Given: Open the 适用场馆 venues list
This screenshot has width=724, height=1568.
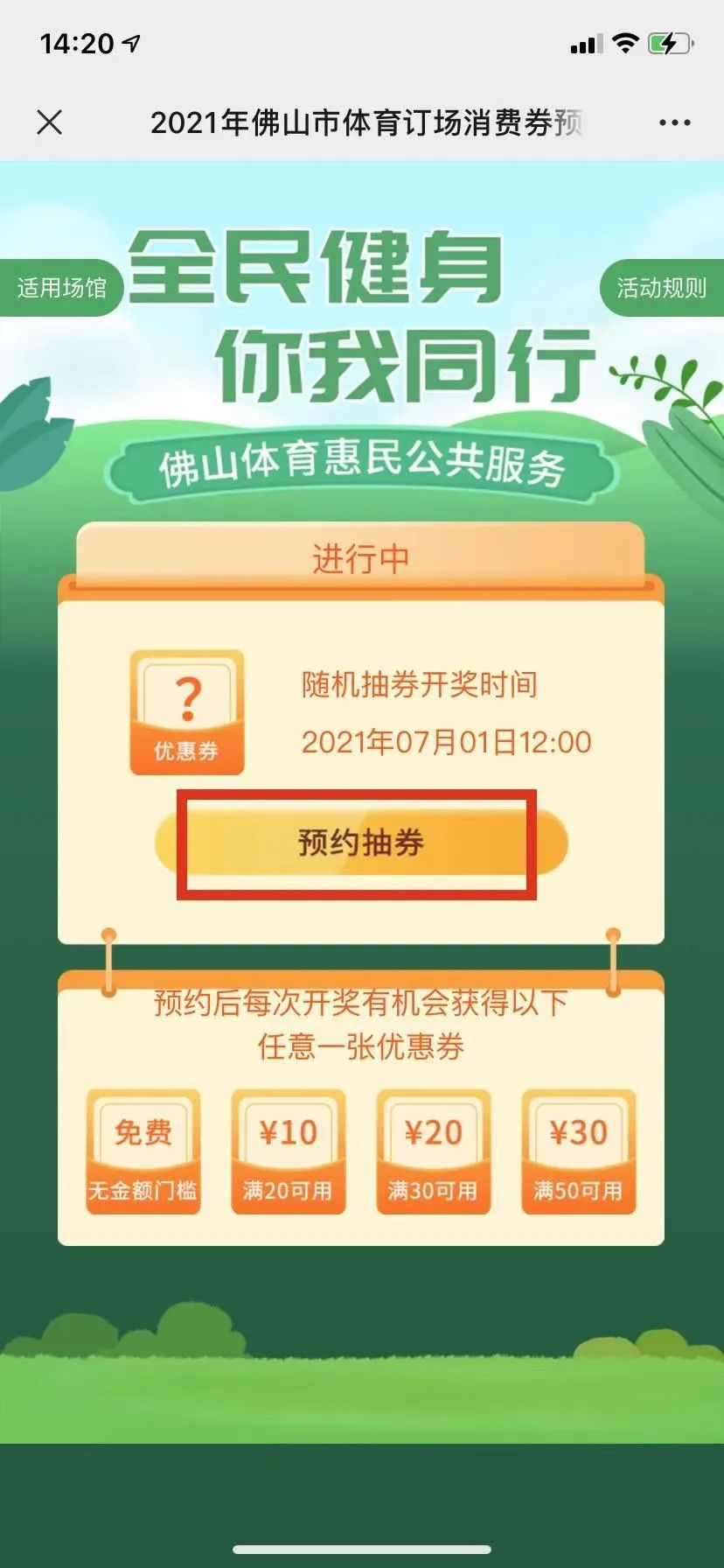Looking at the screenshot, I should (x=59, y=288).
